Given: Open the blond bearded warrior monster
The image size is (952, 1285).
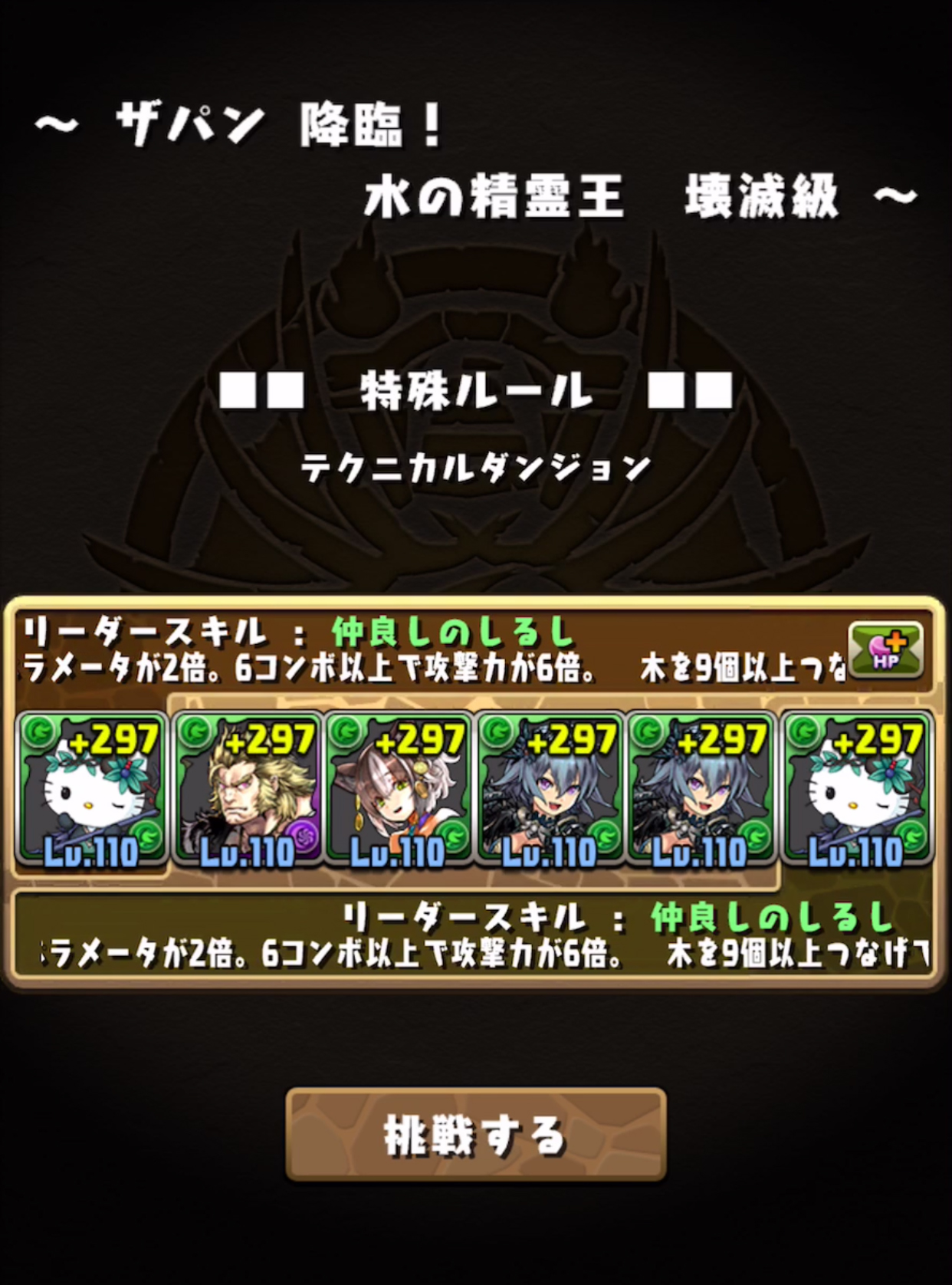Looking at the screenshot, I should coord(247,790).
